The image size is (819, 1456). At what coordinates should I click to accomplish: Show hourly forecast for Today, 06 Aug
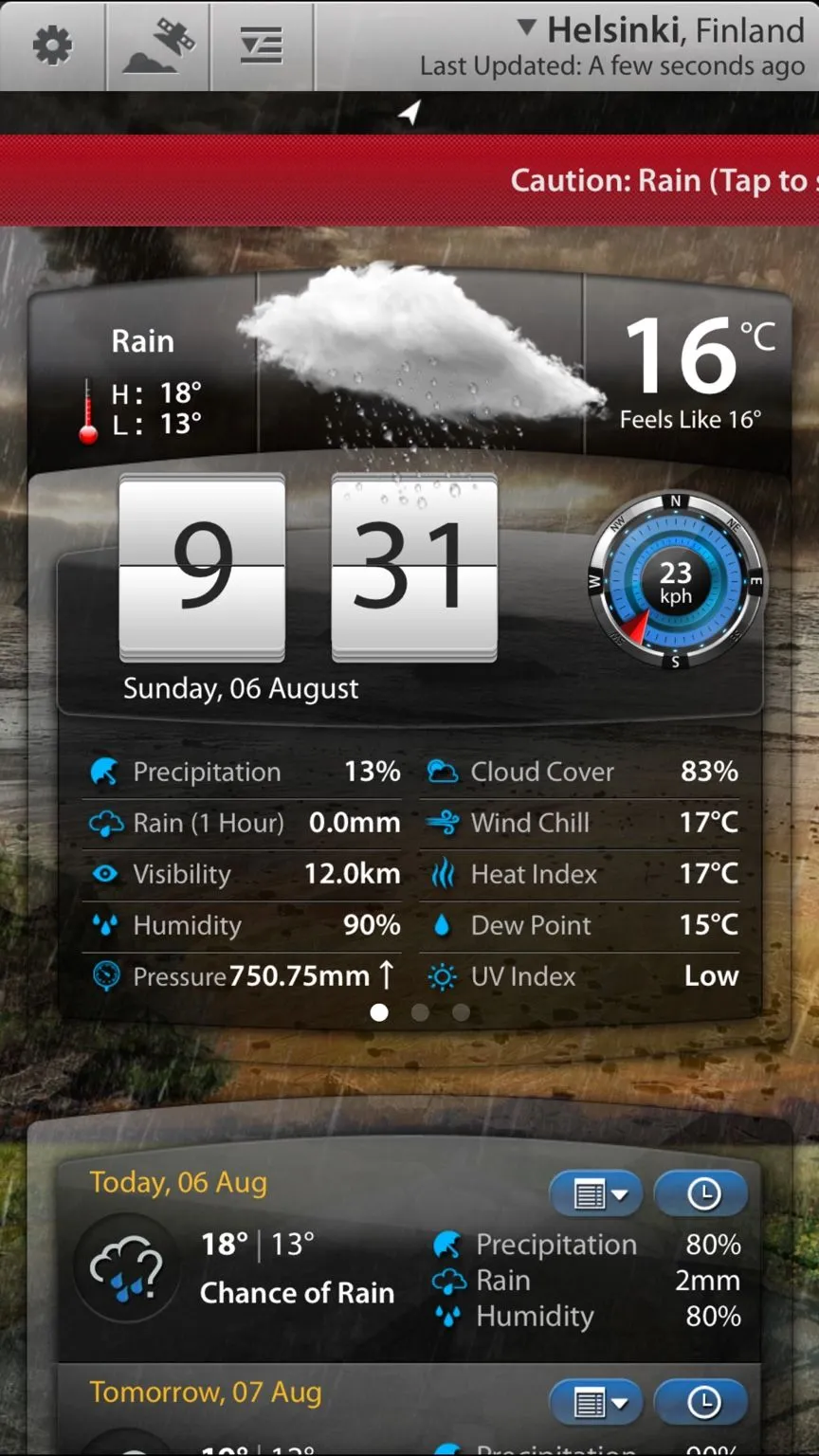(701, 1194)
